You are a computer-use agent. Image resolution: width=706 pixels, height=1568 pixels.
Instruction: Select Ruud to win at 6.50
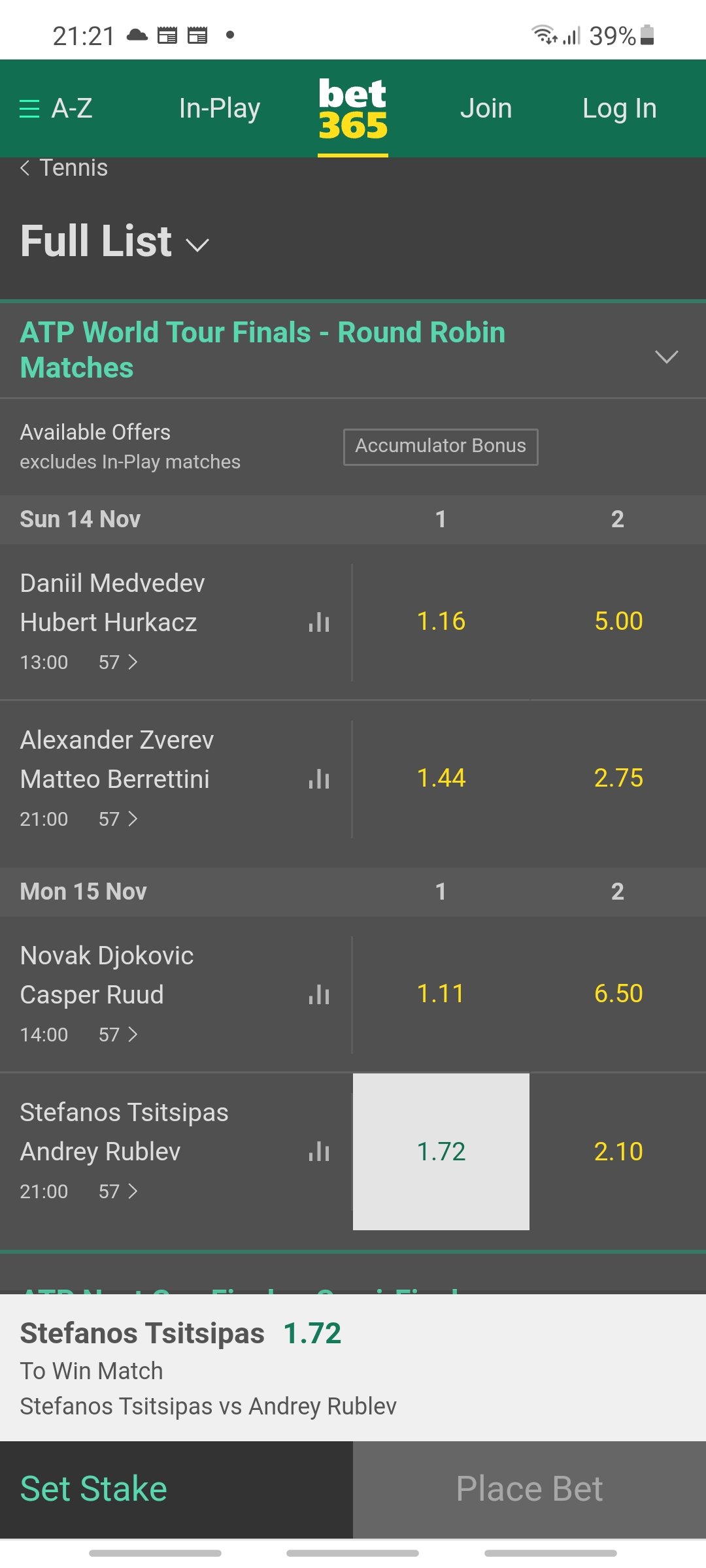[618, 994]
